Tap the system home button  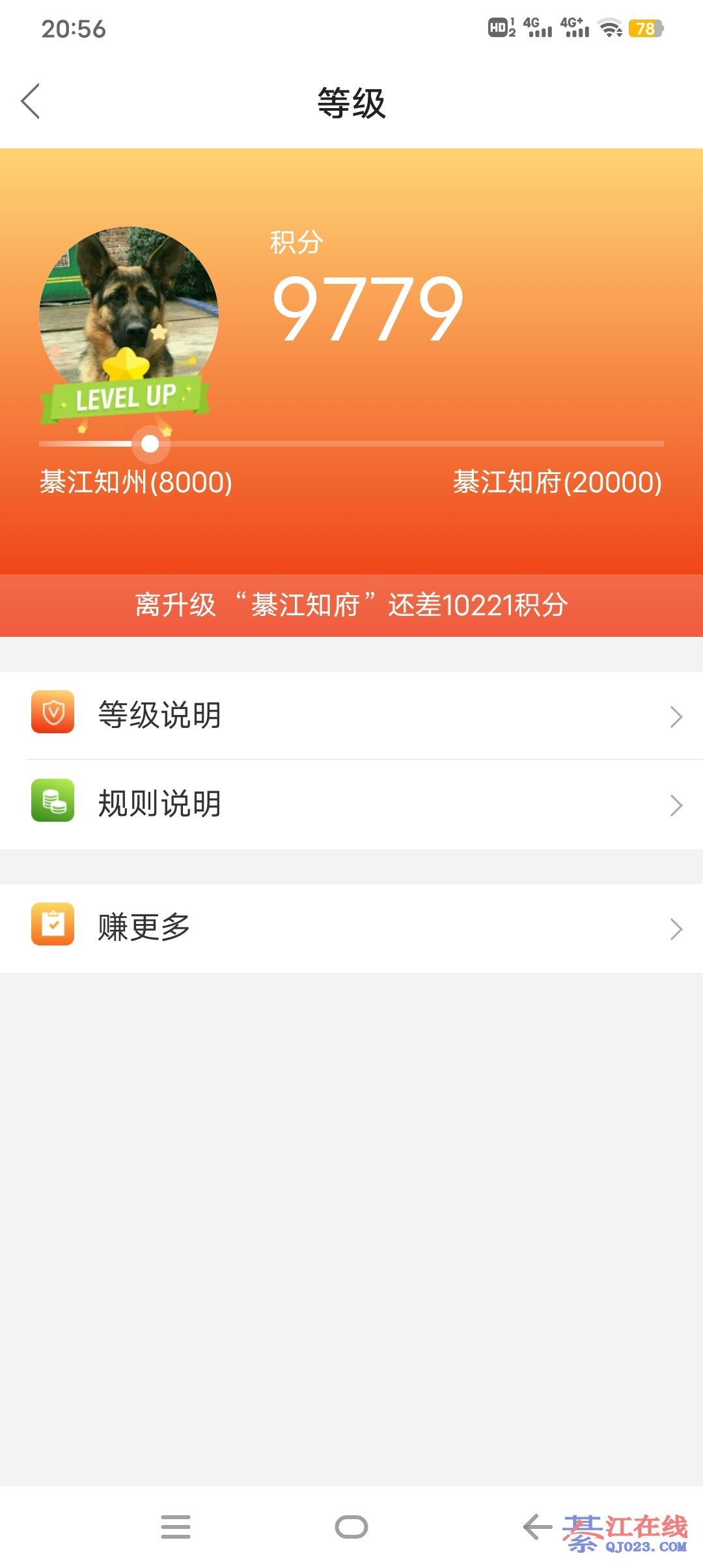pyautogui.click(x=351, y=1527)
